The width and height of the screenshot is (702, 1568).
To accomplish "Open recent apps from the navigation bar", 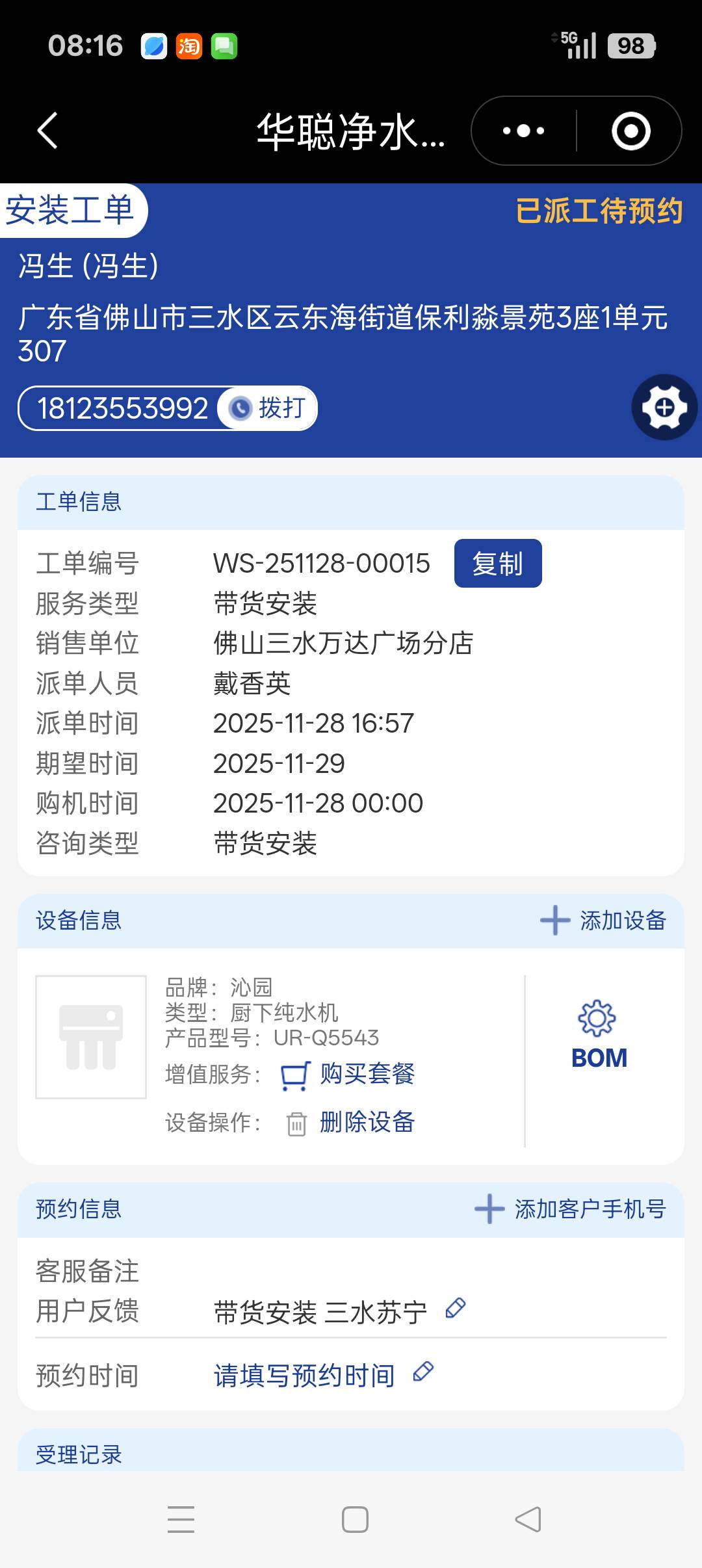I will tap(181, 1519).
